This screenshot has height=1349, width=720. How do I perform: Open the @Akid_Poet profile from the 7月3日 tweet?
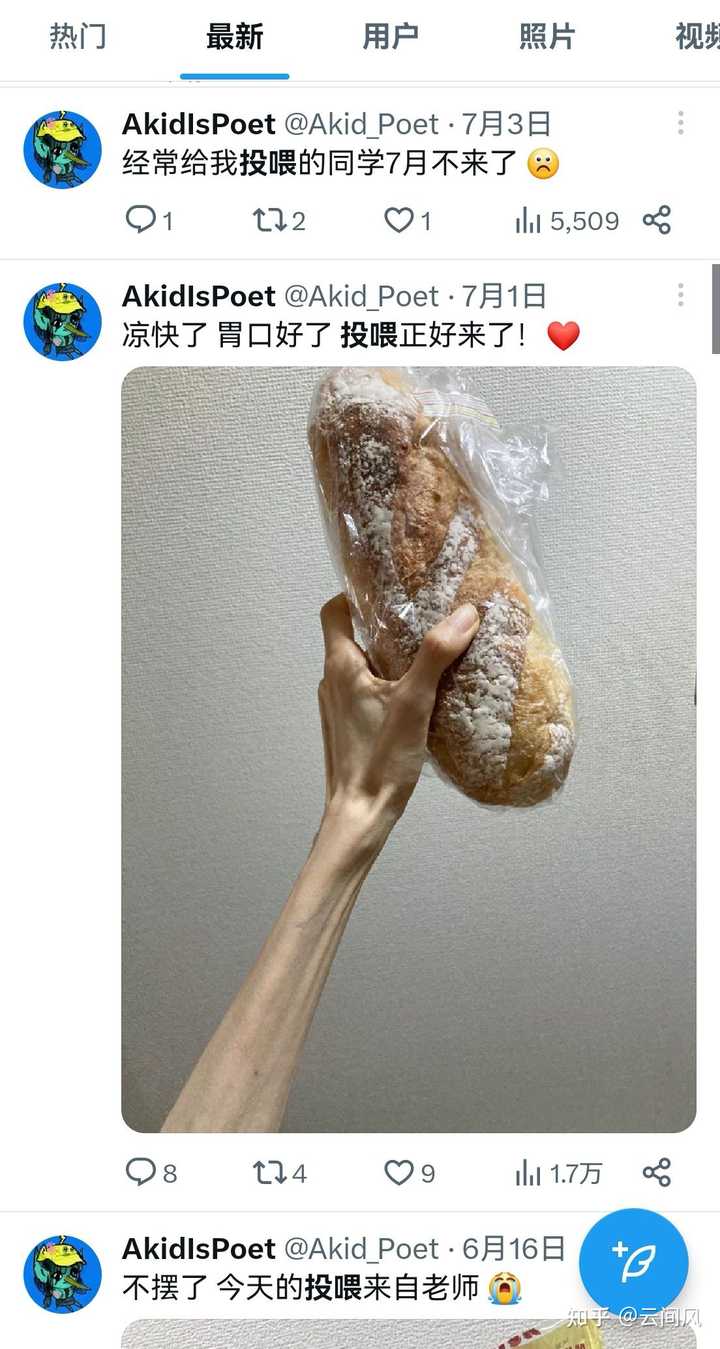click(x=361, y=124)
